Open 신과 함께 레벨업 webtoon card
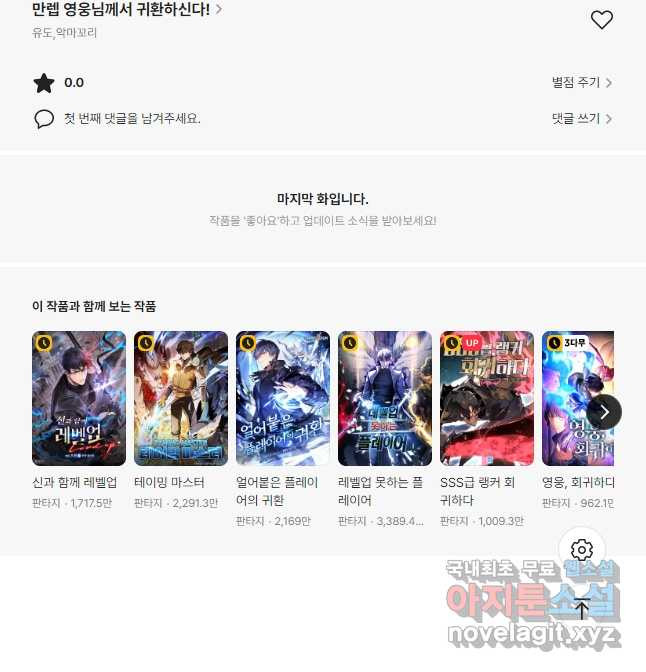 pyautogui.click(x=79, y=398)
